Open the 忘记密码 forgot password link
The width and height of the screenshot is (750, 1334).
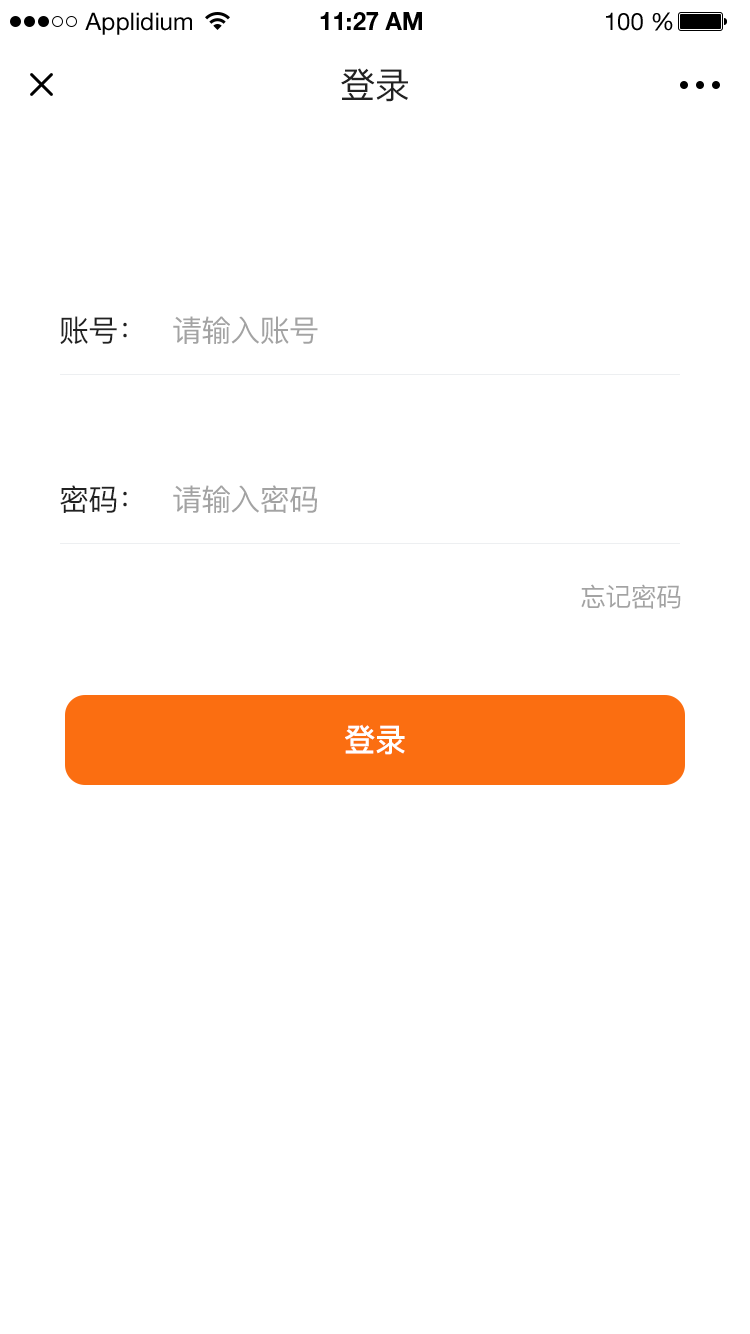coord(631,597)
